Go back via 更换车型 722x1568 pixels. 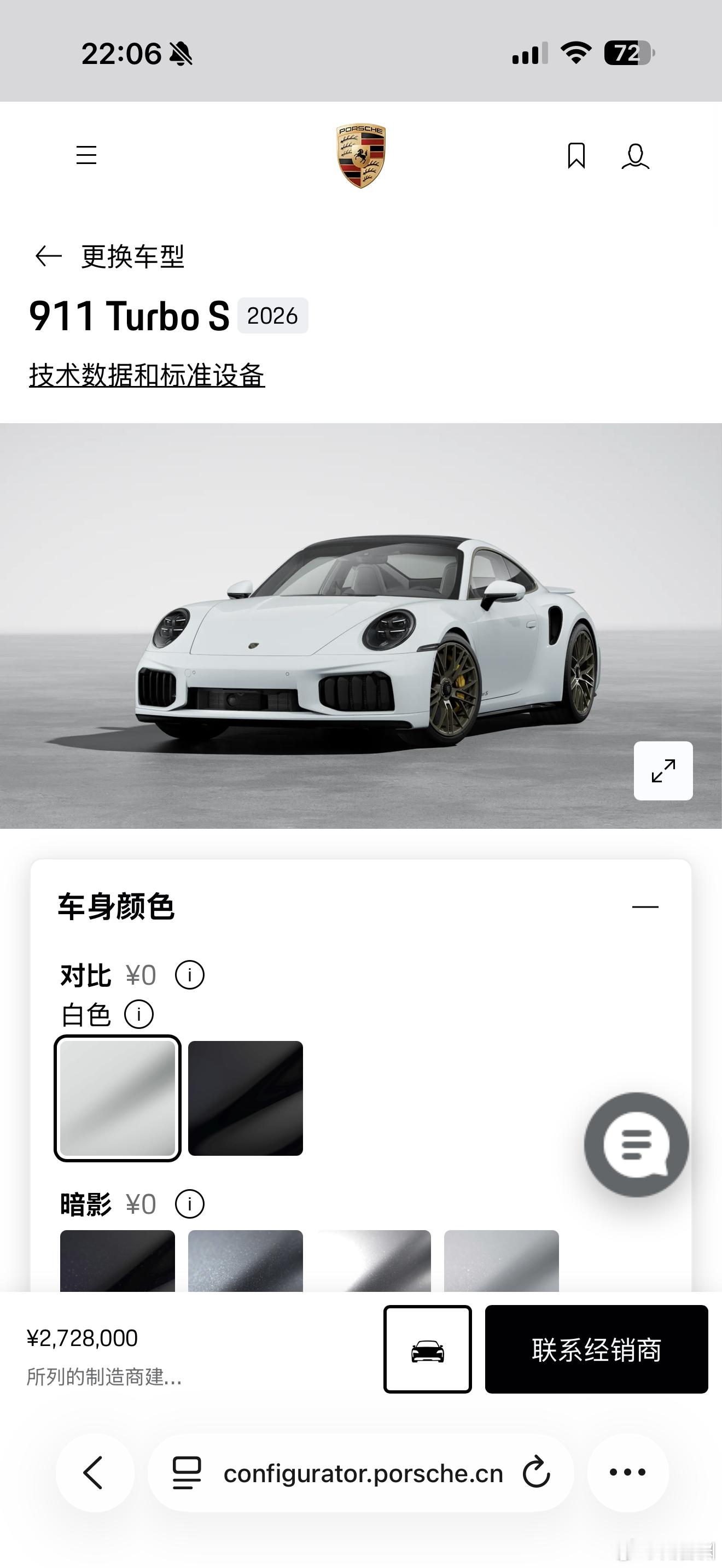pos(109,256)
